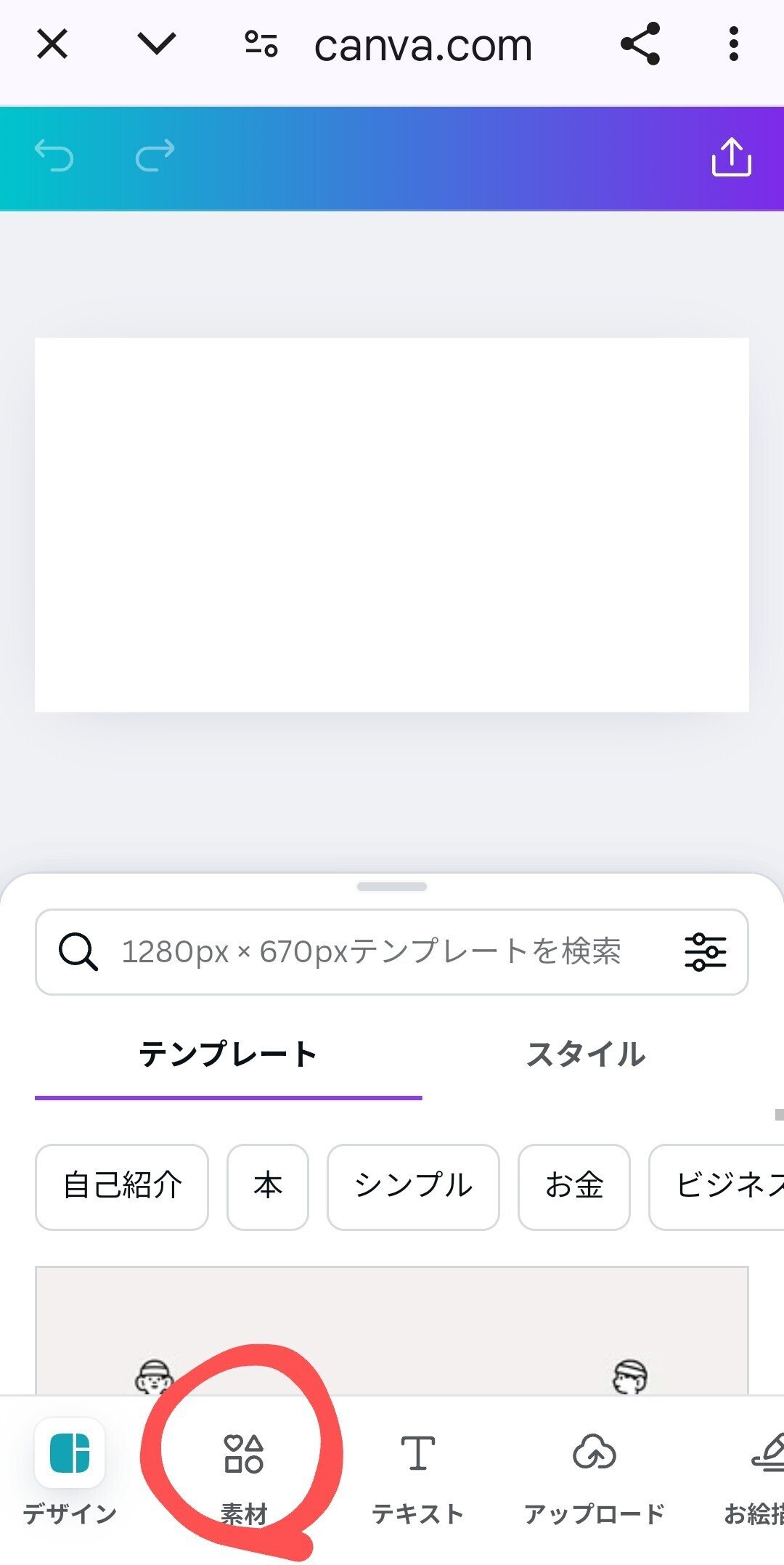Expand the browser dropdown chevron
784x1565 pixels.
pyautogui.click(x=157, y=44)
